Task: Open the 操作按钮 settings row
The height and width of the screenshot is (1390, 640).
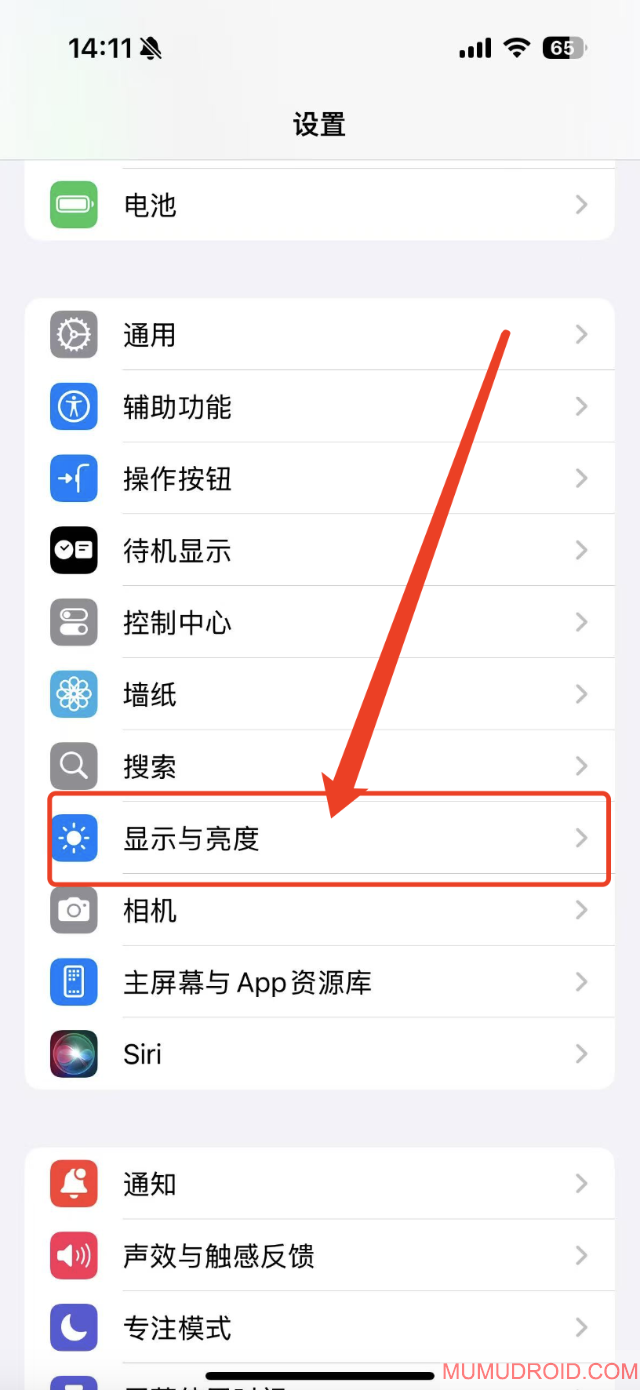Action: (x=320, y=479)
